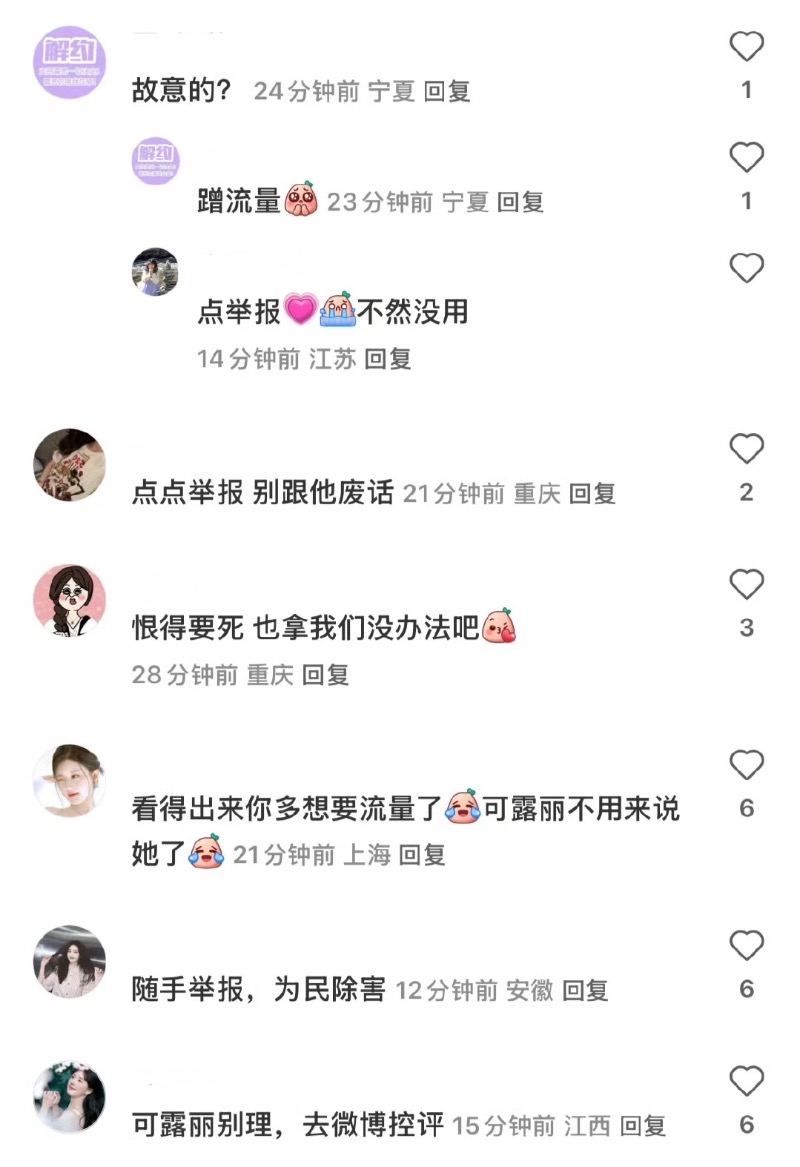Like the comment '随手举报,为民除害'

tap(746, 945)
